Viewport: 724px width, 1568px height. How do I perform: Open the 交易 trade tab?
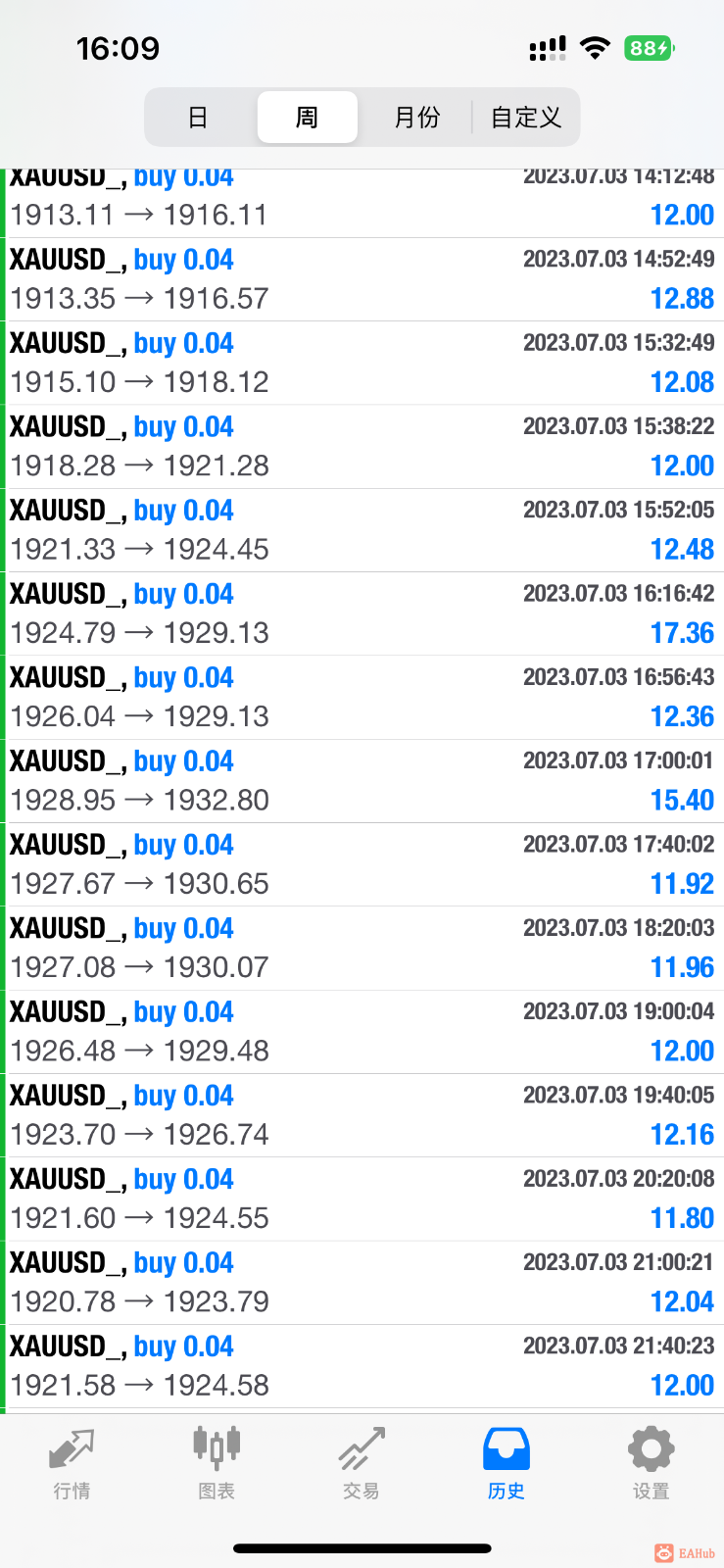(x=362, y=1463)
